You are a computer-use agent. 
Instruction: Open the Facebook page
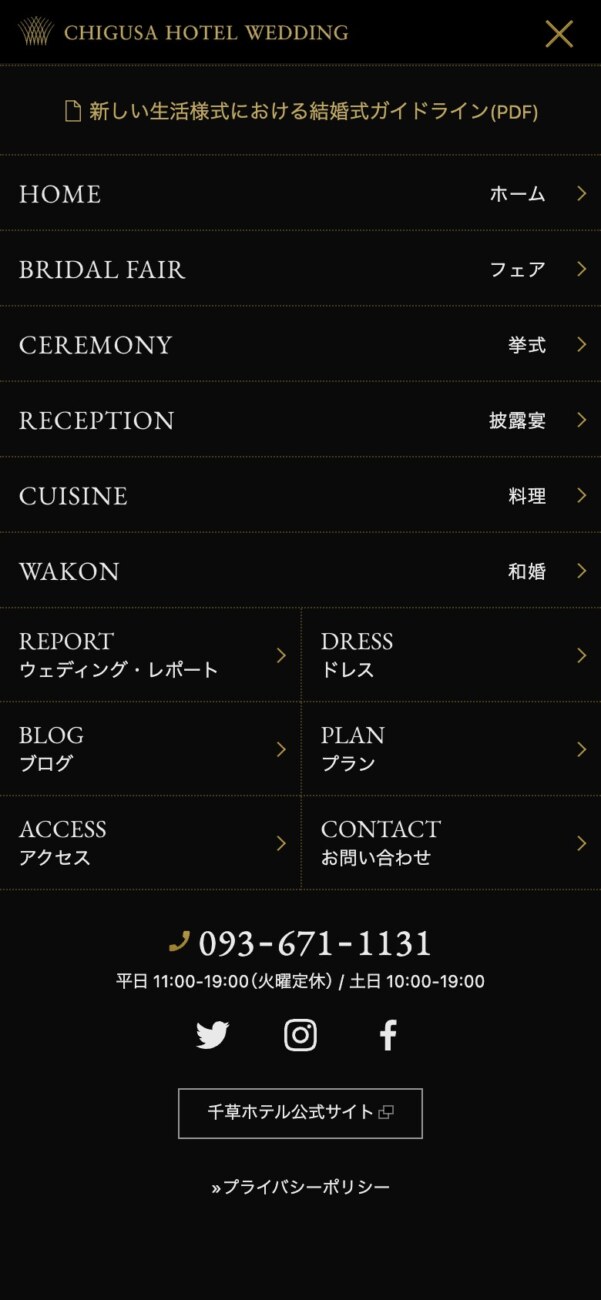[x=388, y=1035]
